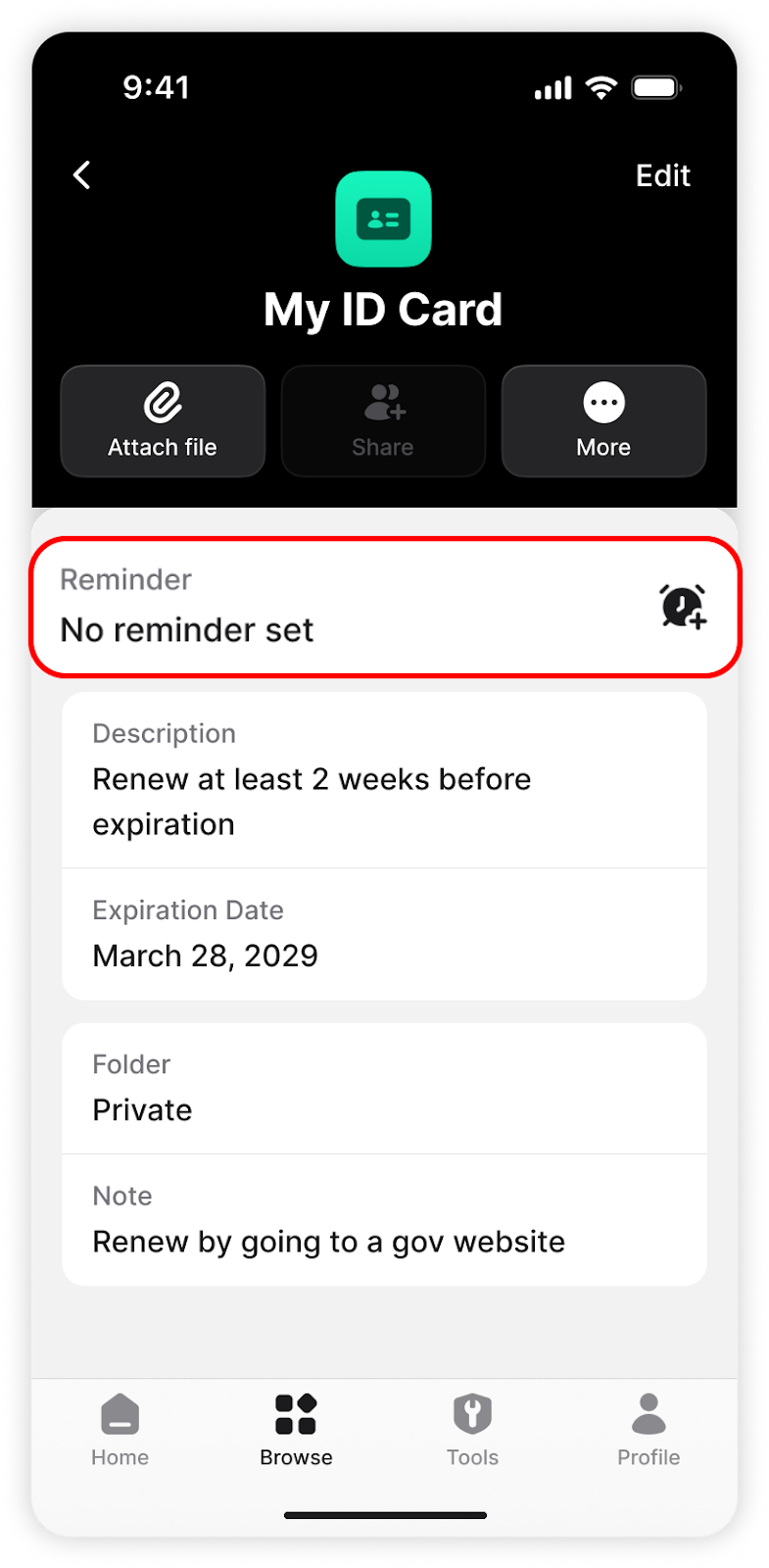The height and width of the screenshot is (1568, 769).
Task: Go to the Profile tab
Action: coord(649,1430)
